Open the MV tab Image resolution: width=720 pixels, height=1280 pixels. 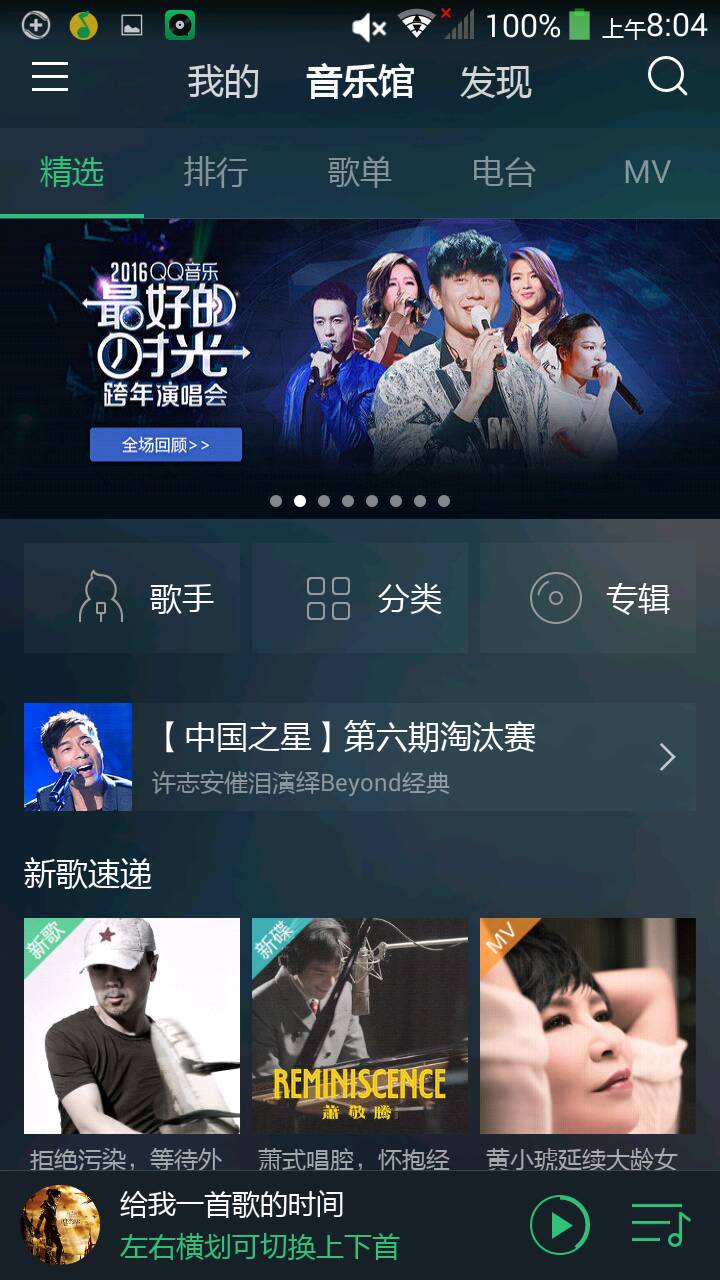pyautogui.click(x=646, y=172)
